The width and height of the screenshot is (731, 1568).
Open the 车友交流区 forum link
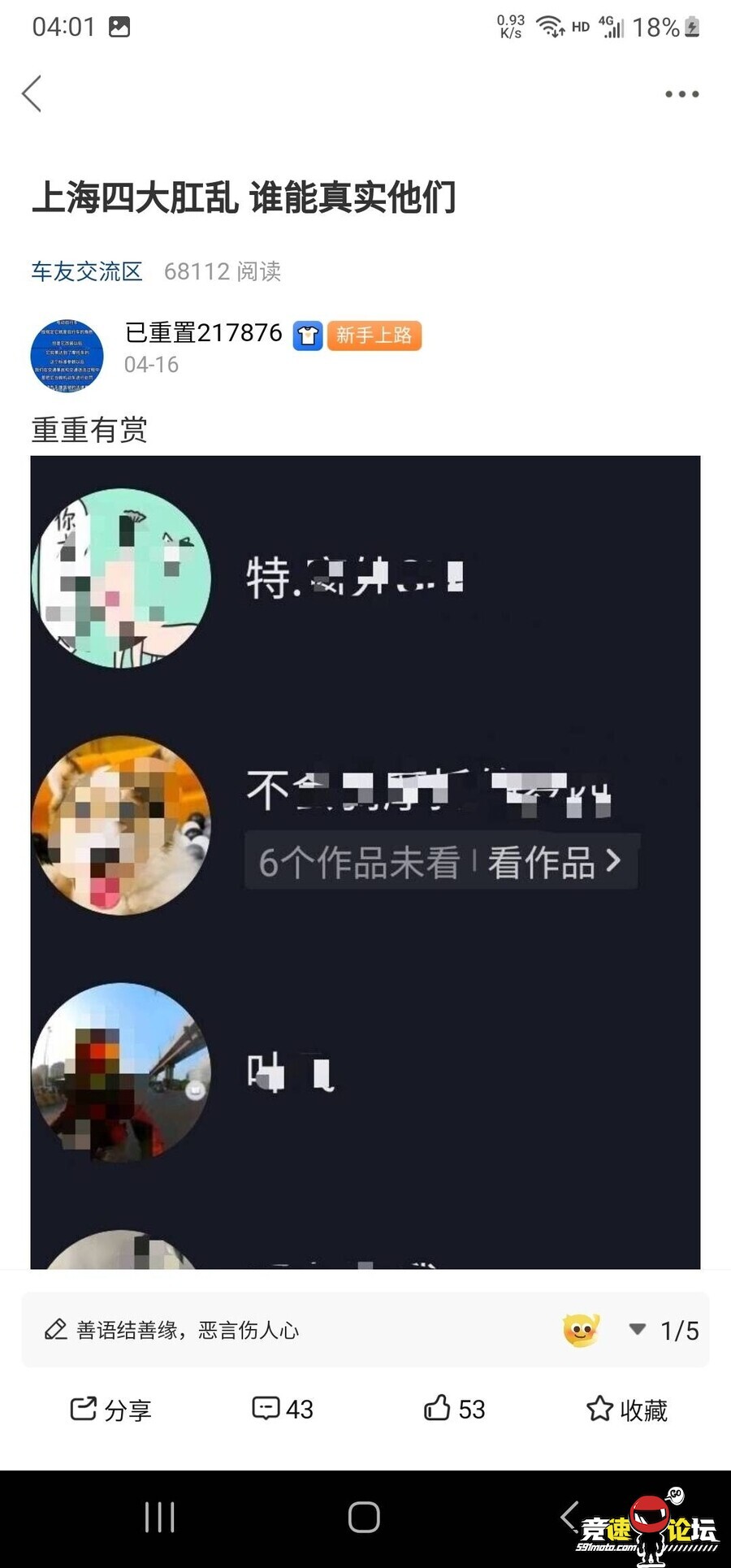coord(87,271)
